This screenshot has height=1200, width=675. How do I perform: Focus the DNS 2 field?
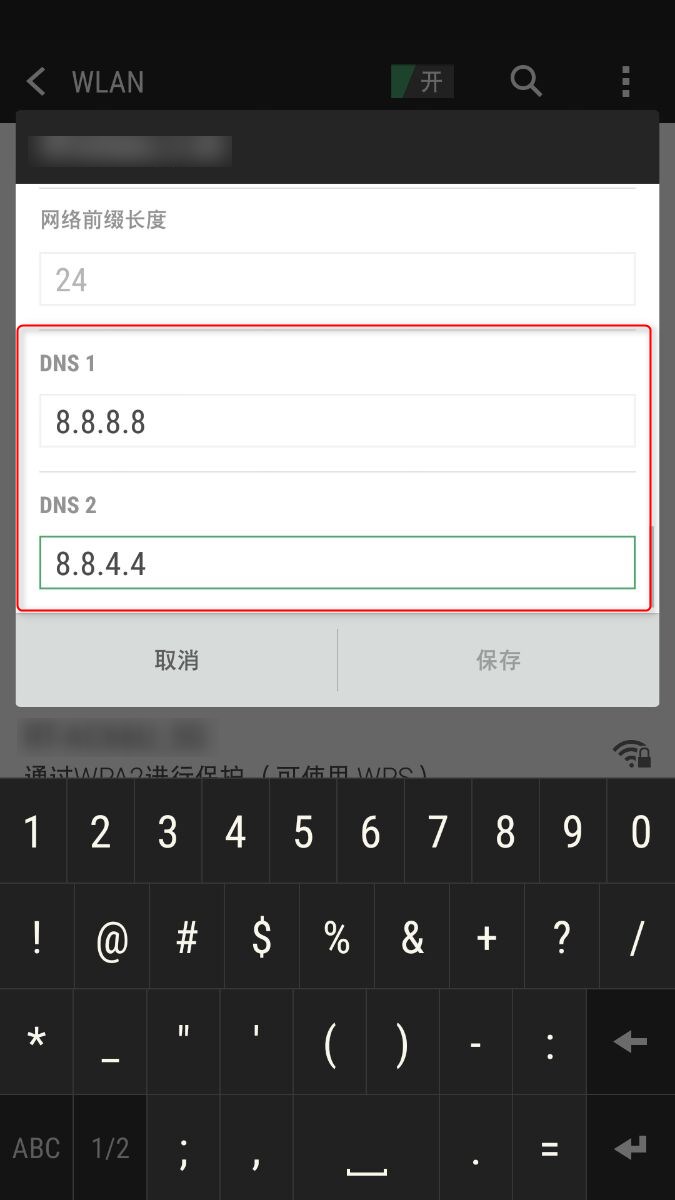(x=337, y=563)
